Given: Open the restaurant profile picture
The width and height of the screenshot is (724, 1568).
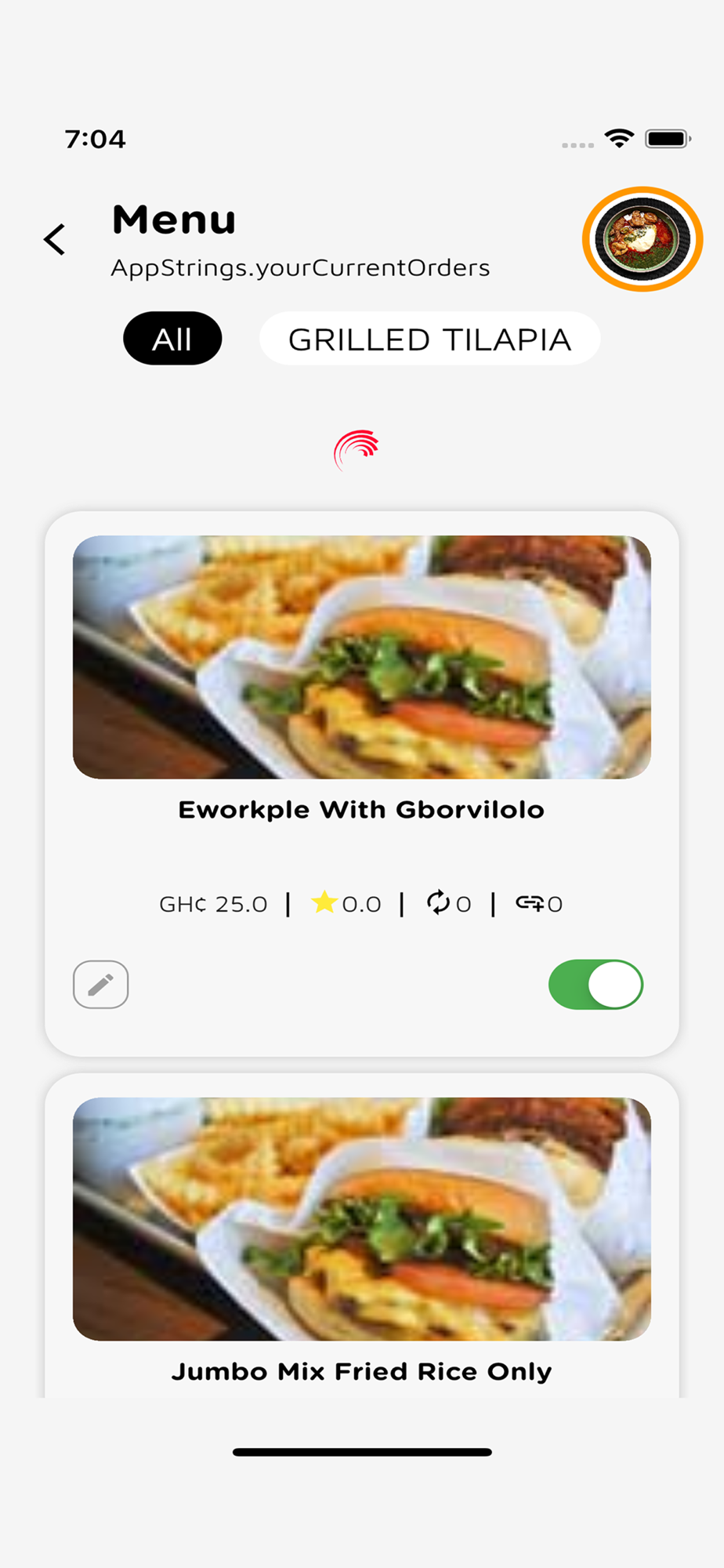Looking at the screenshot, I should 642,239.
